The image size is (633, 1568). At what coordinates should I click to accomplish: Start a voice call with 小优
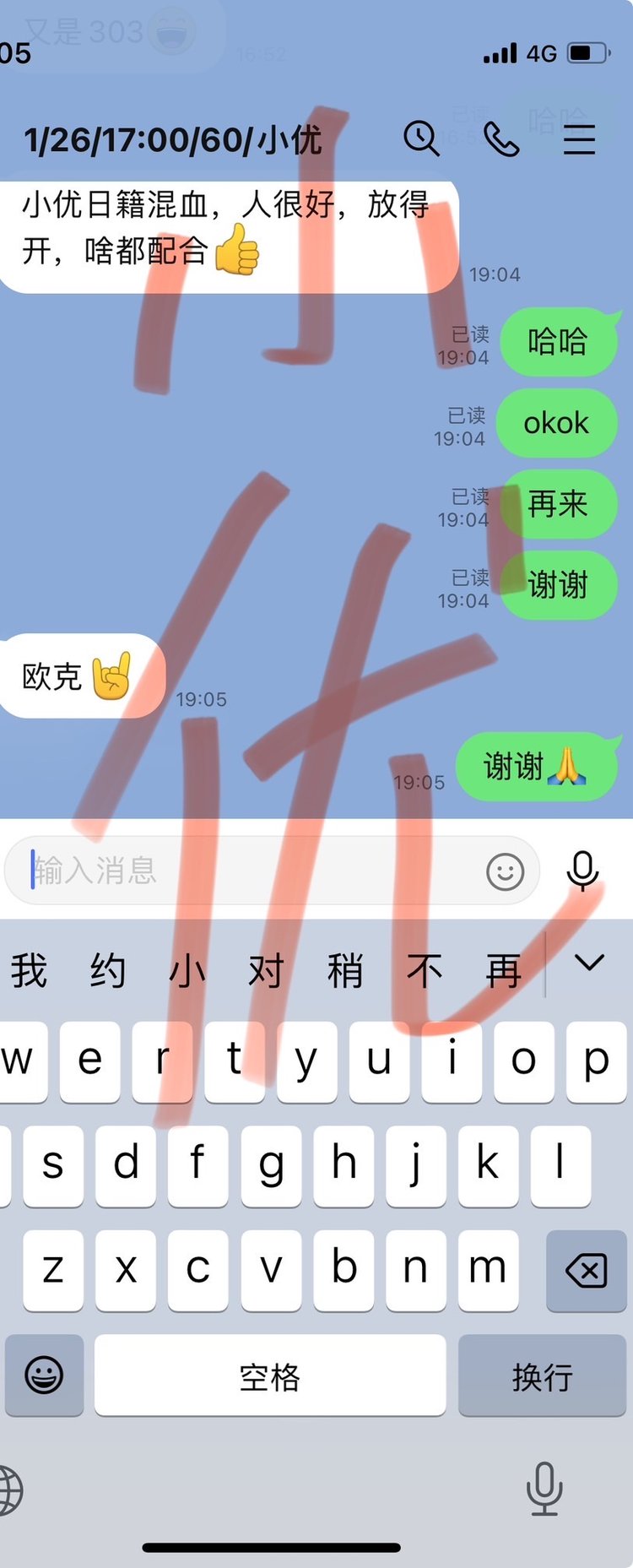pos(500,138)
